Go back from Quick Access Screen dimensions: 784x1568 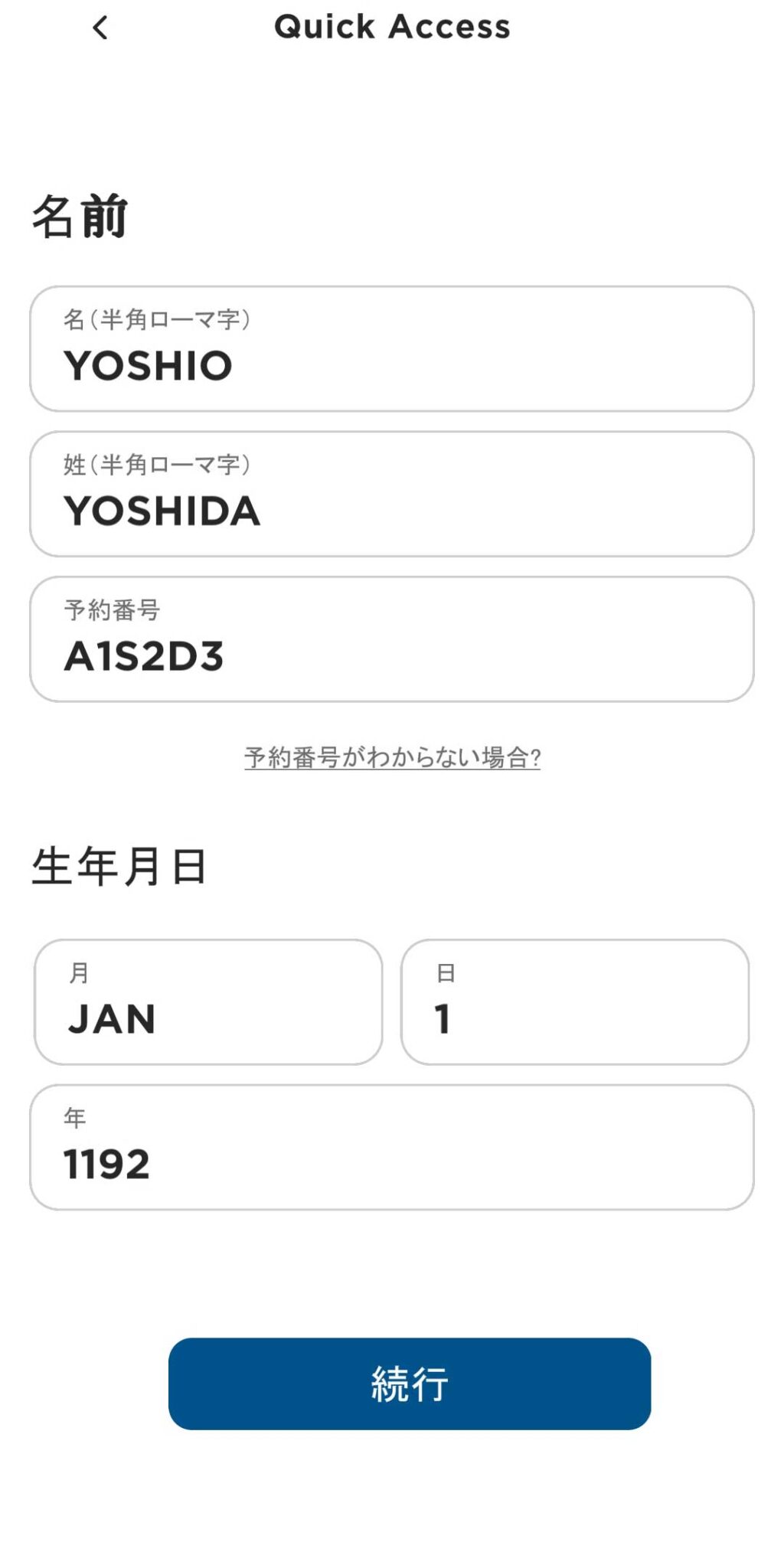point(100,28)
